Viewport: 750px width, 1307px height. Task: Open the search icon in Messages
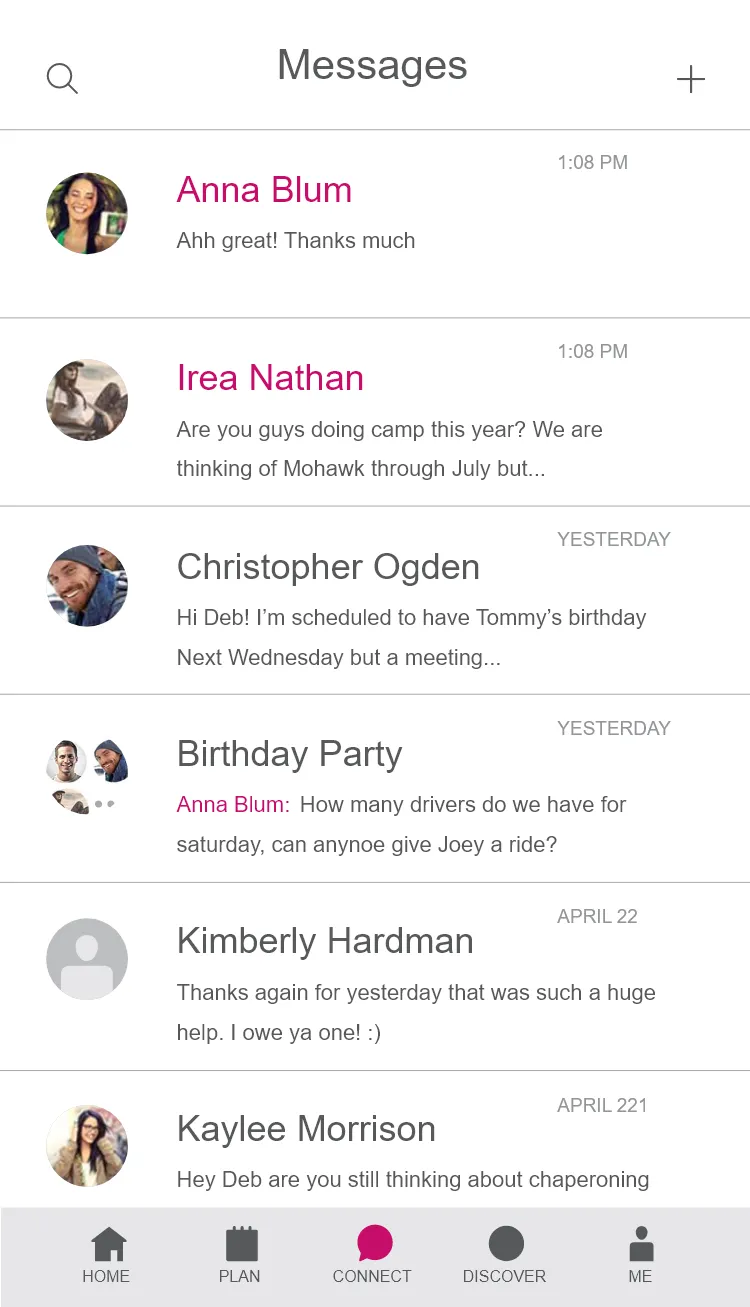click(62, 78)
